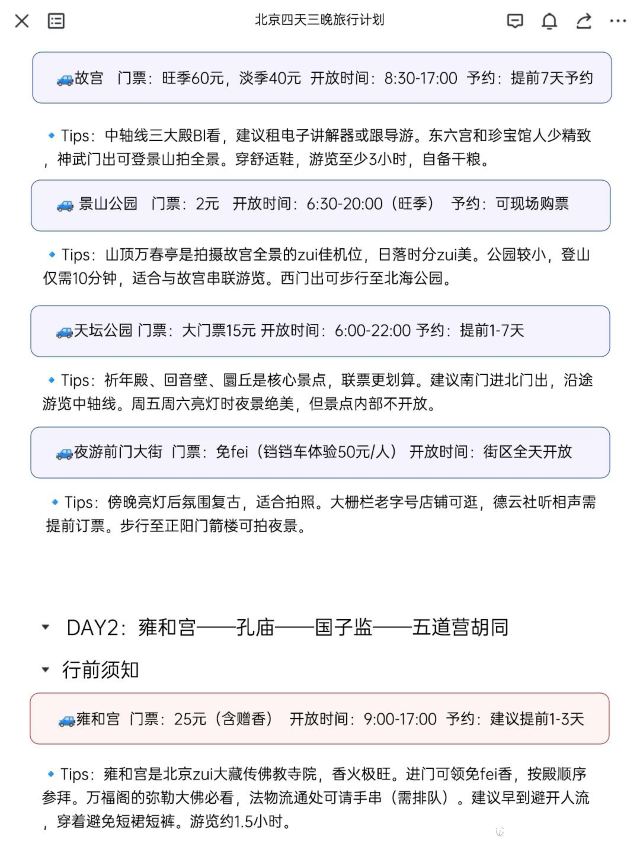Open the notifications bell
640x853 pixels.
(x=549, y=20)
